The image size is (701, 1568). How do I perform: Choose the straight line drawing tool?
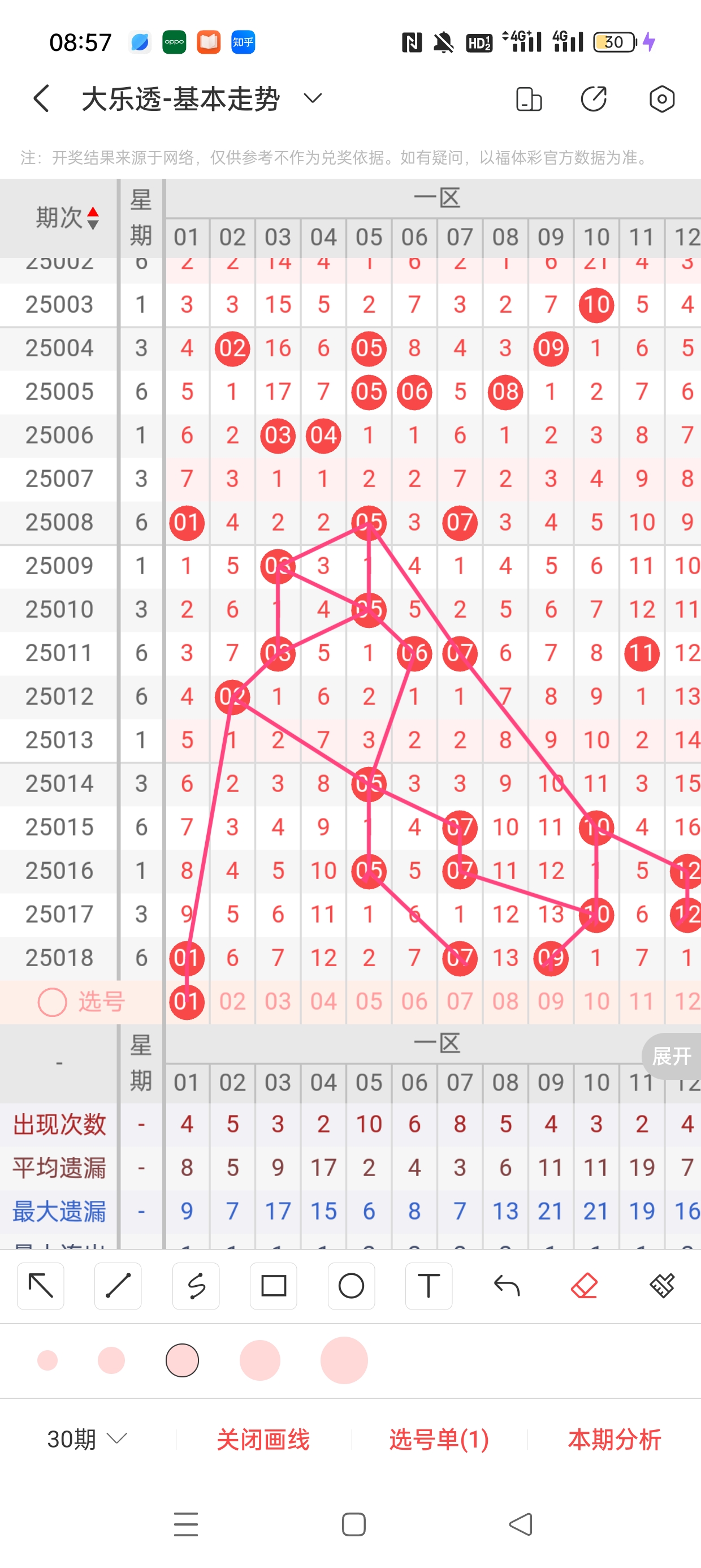[118, 1286]
